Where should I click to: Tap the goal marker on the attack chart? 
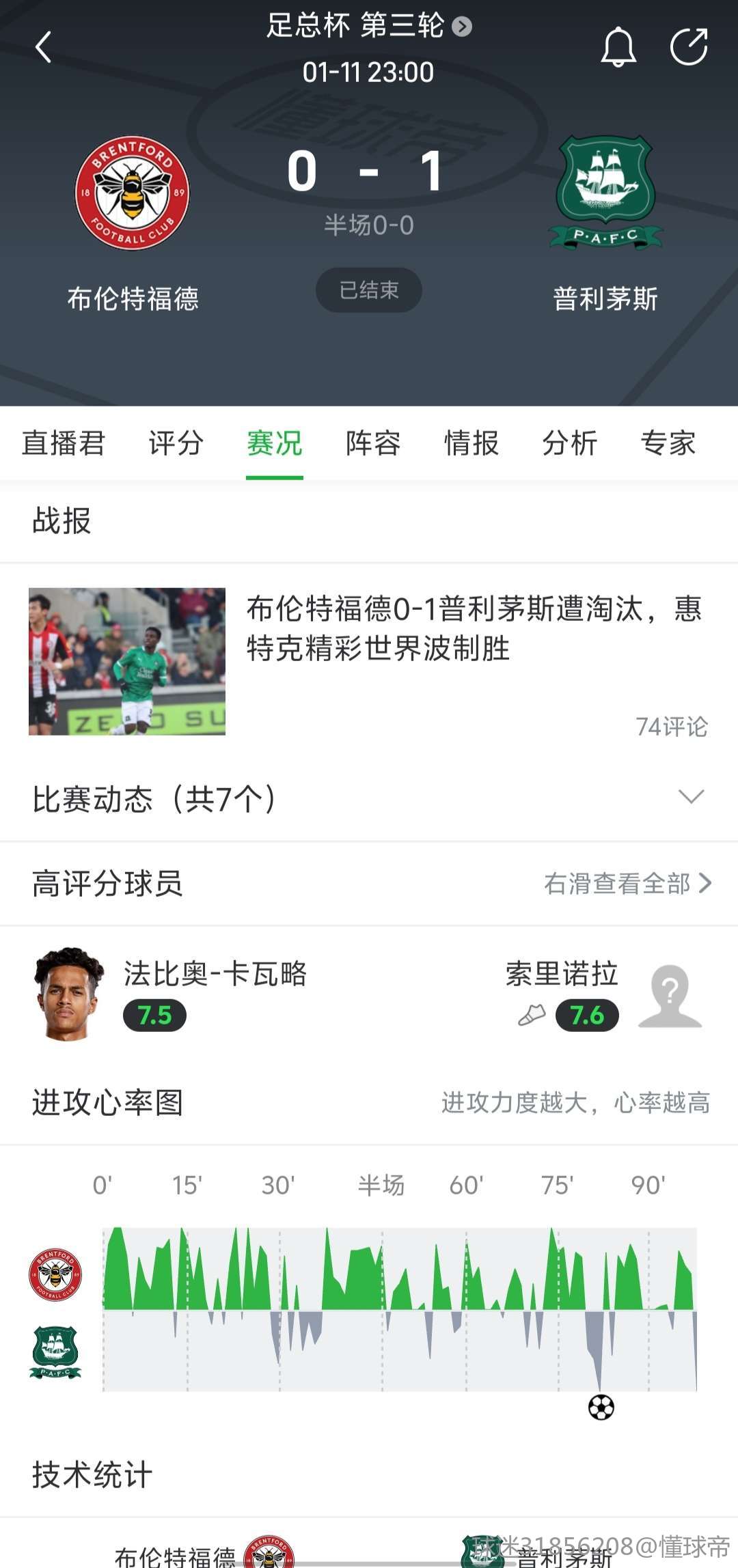pos(601,1408)
